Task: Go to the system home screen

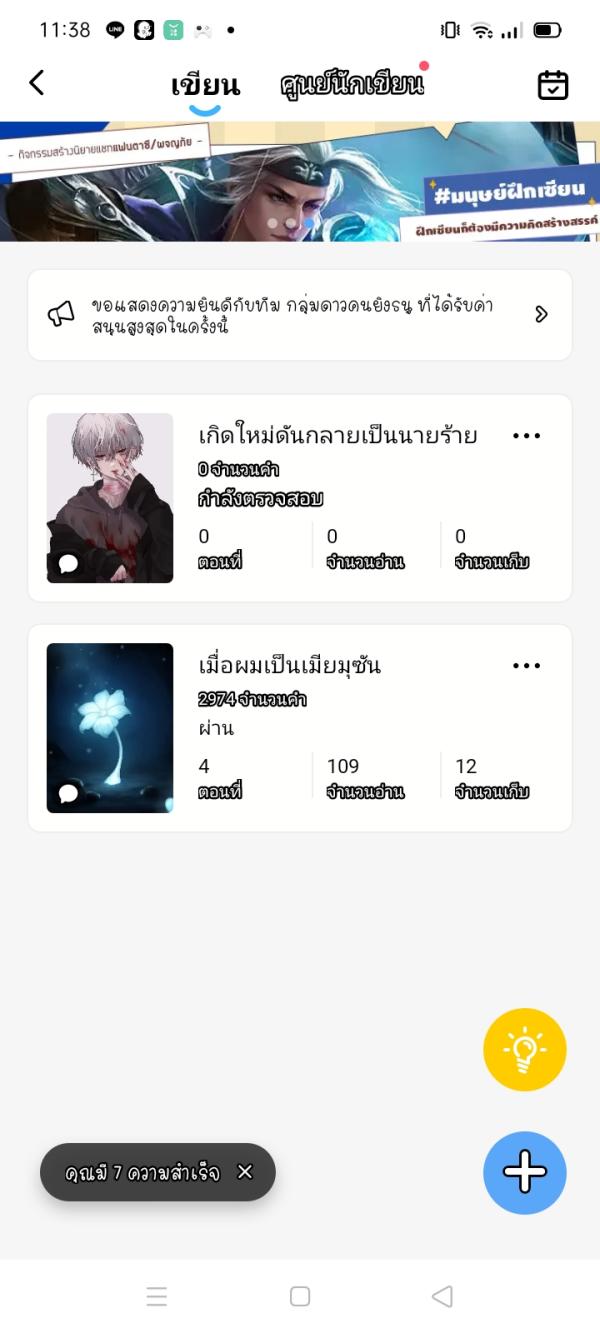Action: pyautogui.click(x=299, y=1297)
